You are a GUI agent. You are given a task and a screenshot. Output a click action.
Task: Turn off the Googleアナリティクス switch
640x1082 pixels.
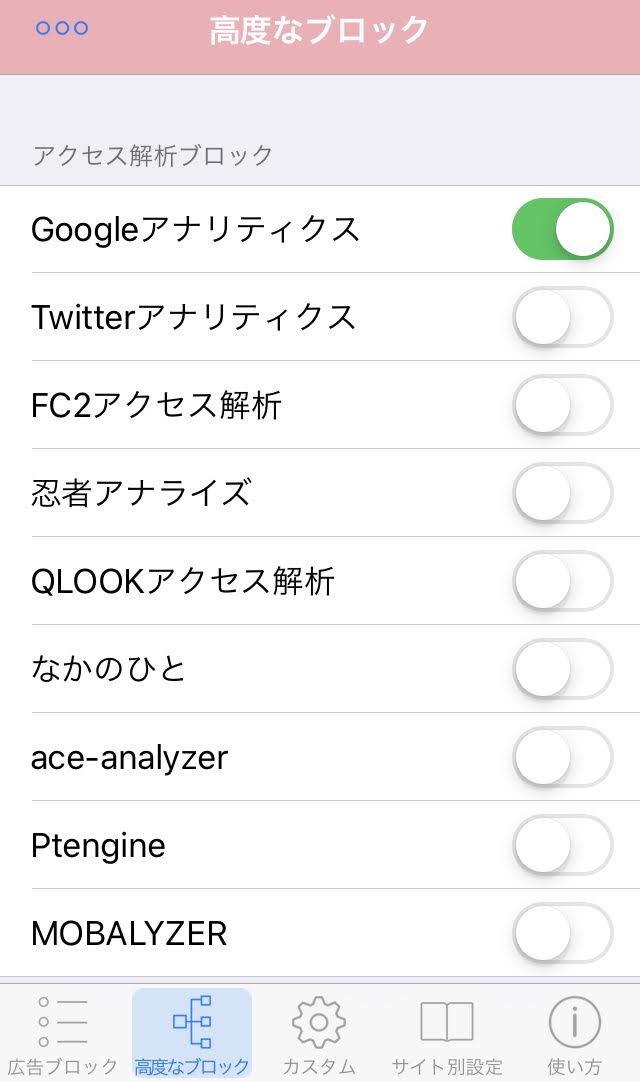[x=563, y=229]
